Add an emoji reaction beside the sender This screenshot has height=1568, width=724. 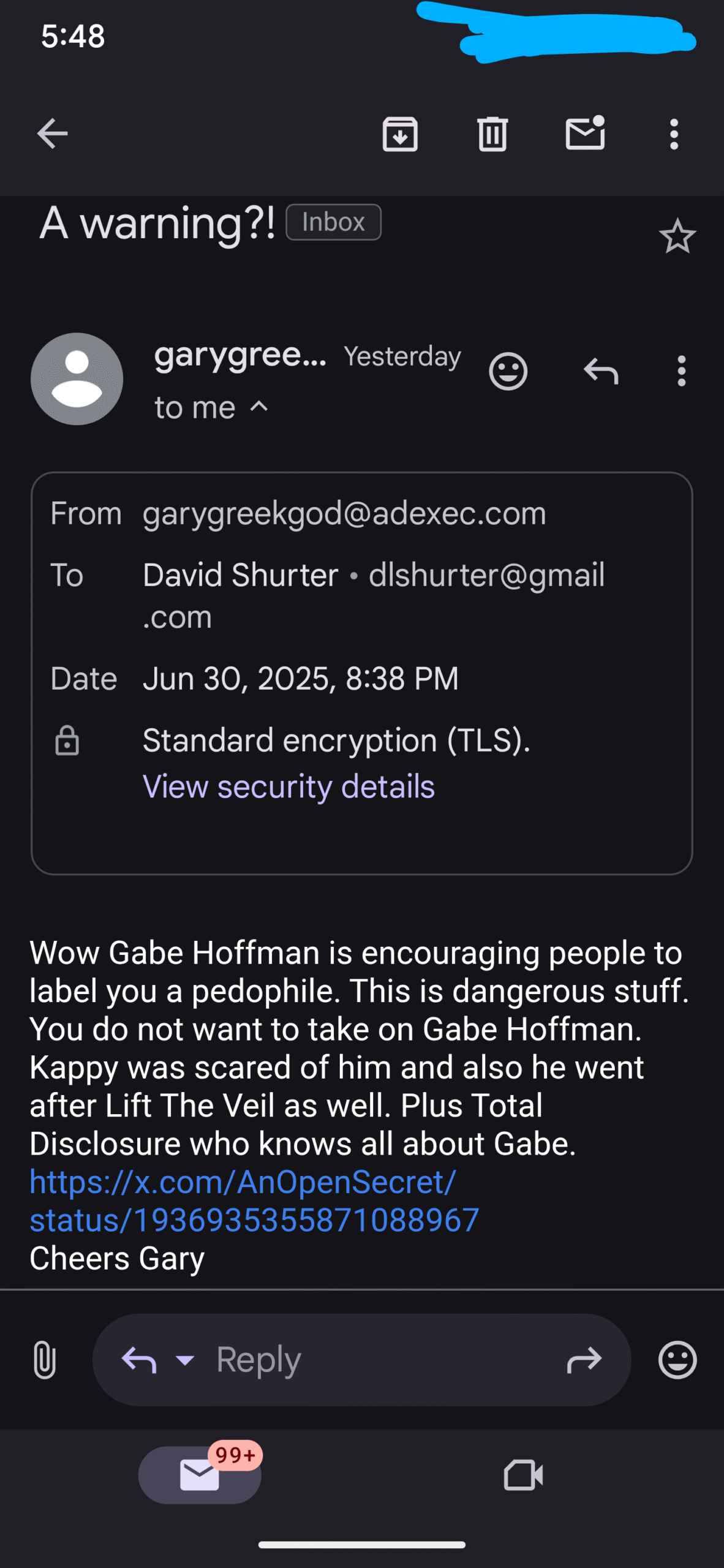coord(508,371)
